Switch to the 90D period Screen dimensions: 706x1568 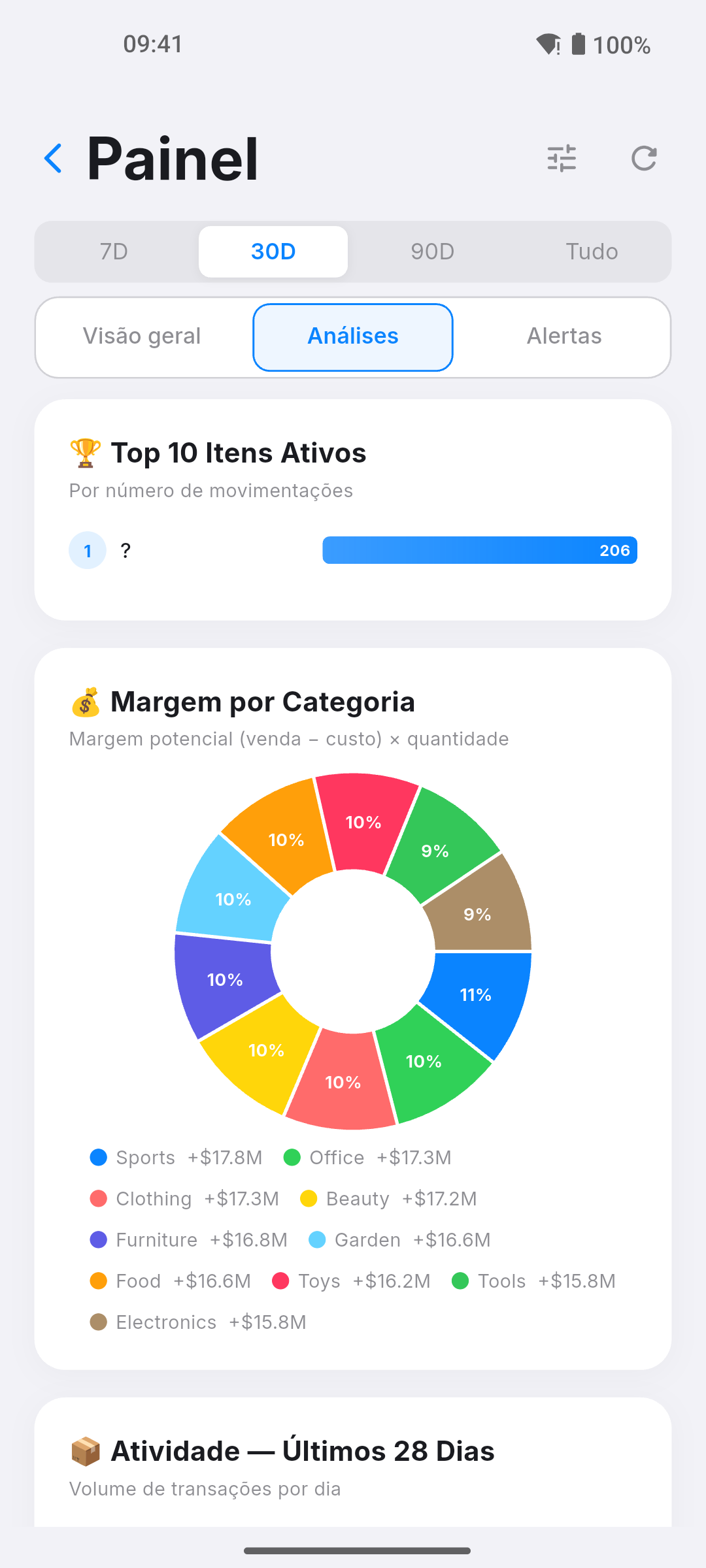tap(433, 252)
